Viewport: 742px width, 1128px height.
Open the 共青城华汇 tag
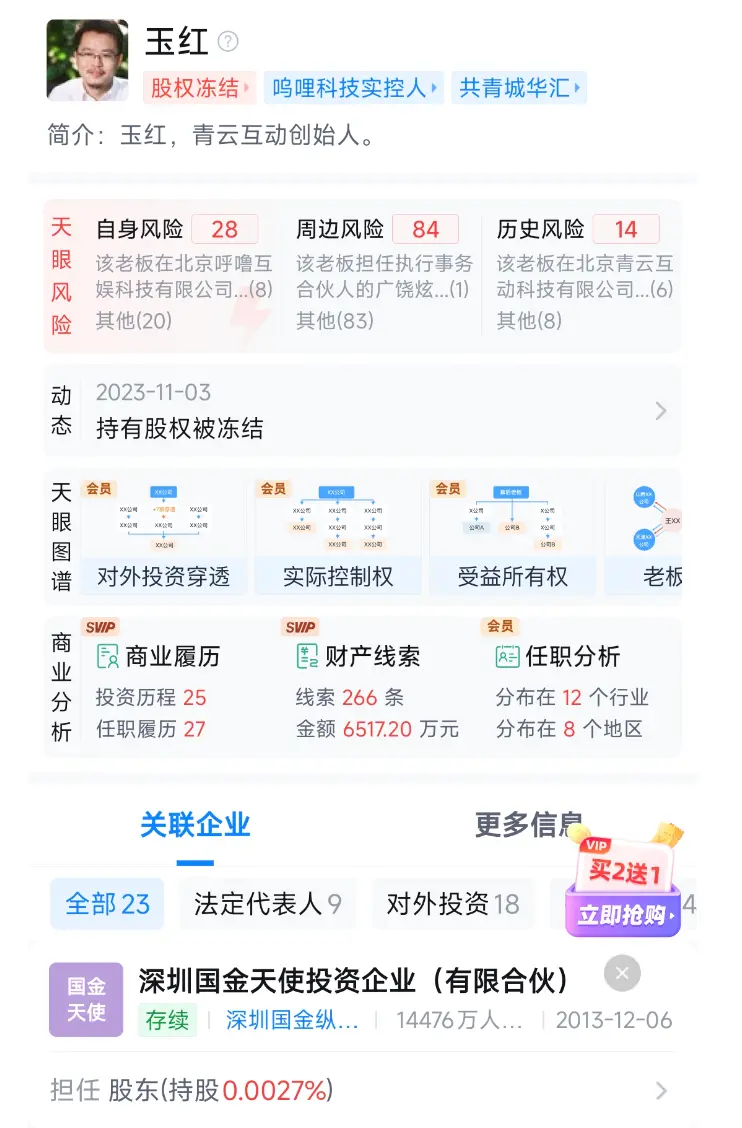coord(519,88)
